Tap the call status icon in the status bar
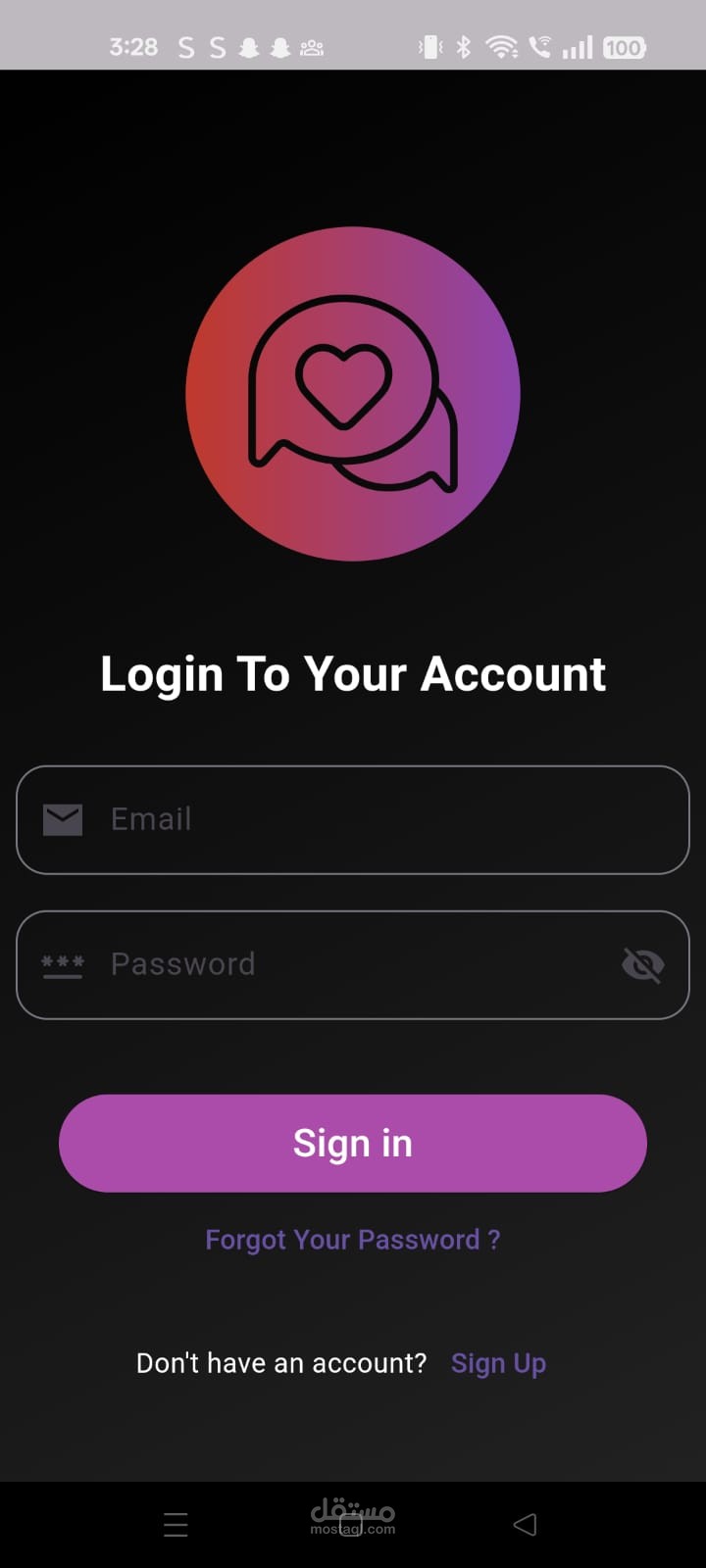 click(x=540, y=45)
